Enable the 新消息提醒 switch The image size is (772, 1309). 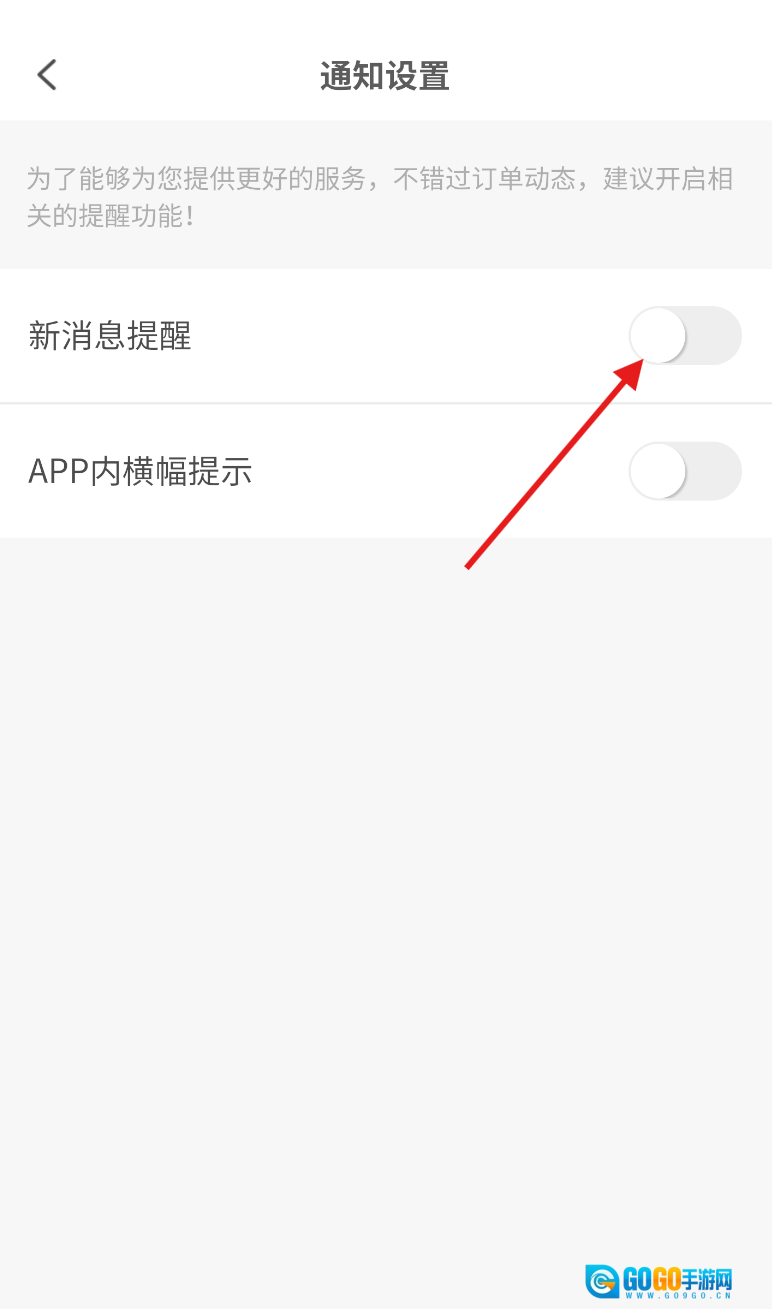(x=685, y=336)
